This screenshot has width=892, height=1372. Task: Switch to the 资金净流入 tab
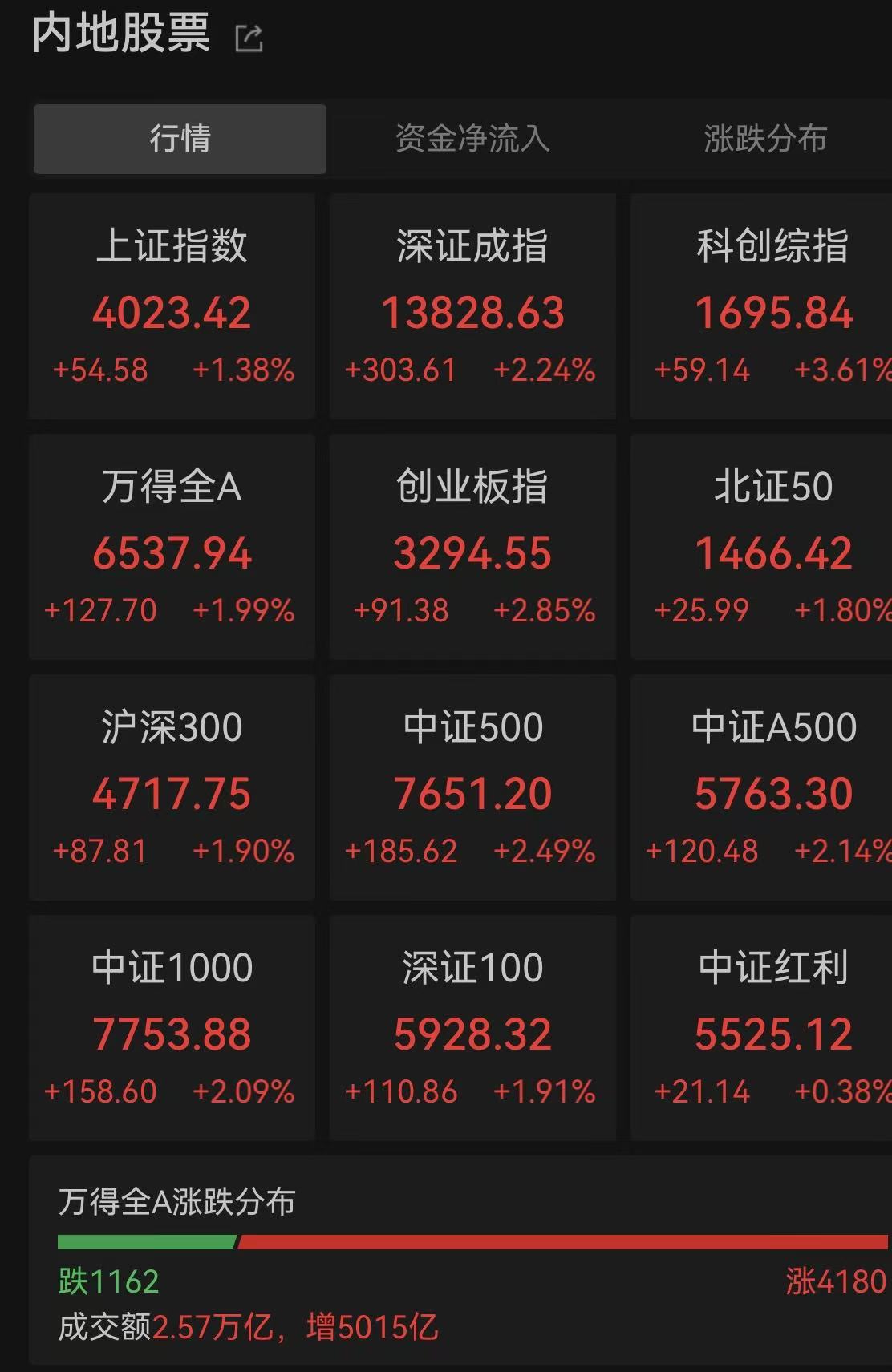pyautogui.click(x=472, y=139)
